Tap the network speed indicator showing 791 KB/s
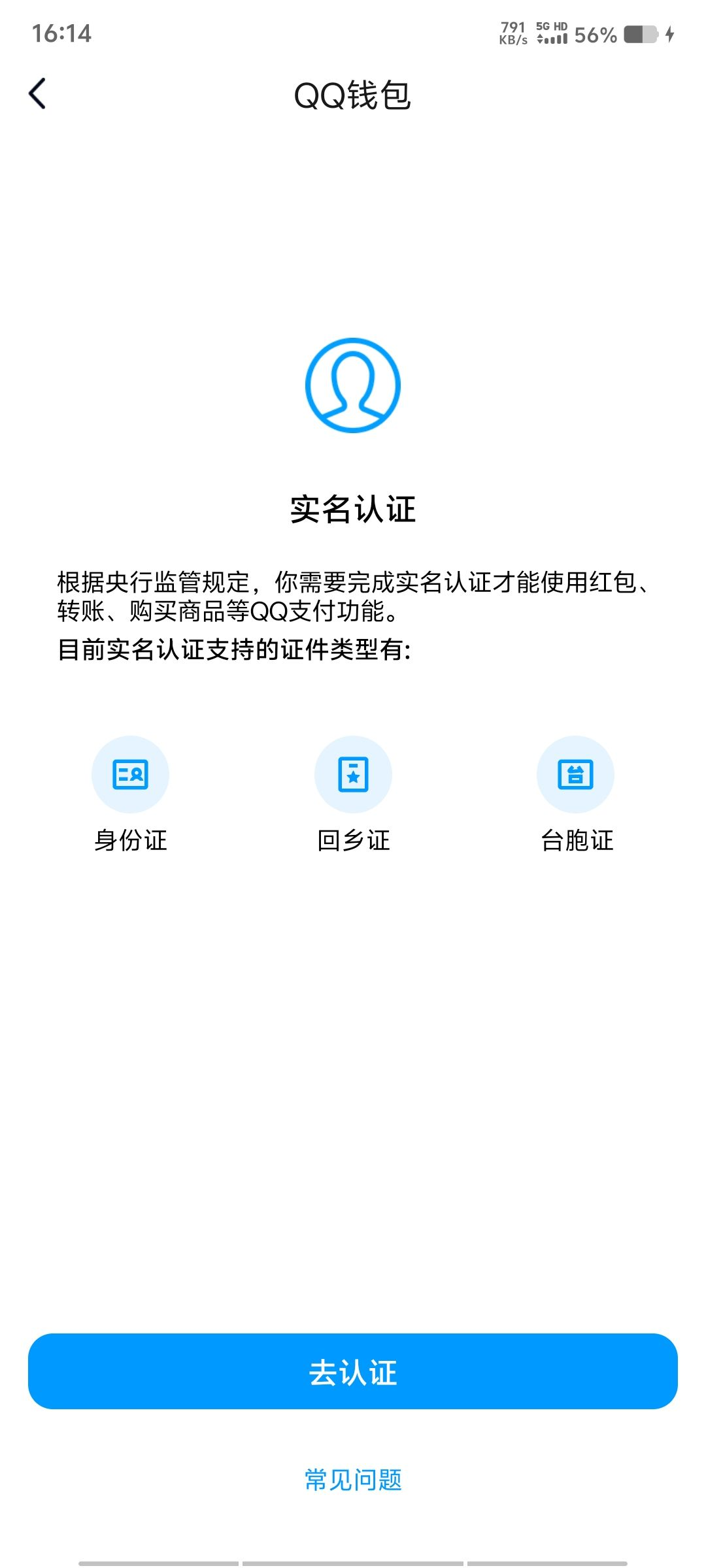Image resolution: width=706 pixels, height=1568 pixels. pyautogui.click(x=513, y=31)
